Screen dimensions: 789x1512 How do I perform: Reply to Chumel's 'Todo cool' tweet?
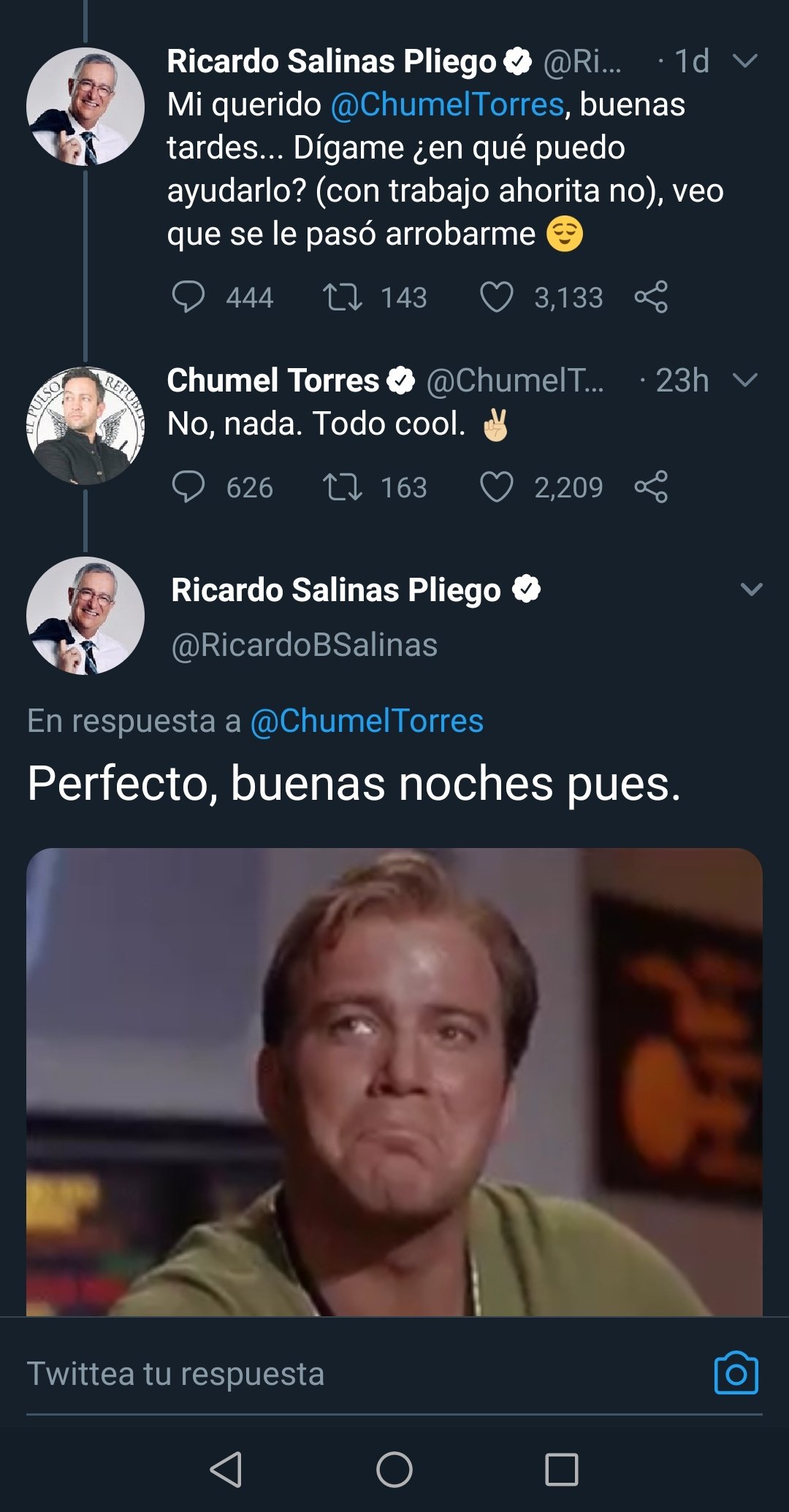point(188,487)
